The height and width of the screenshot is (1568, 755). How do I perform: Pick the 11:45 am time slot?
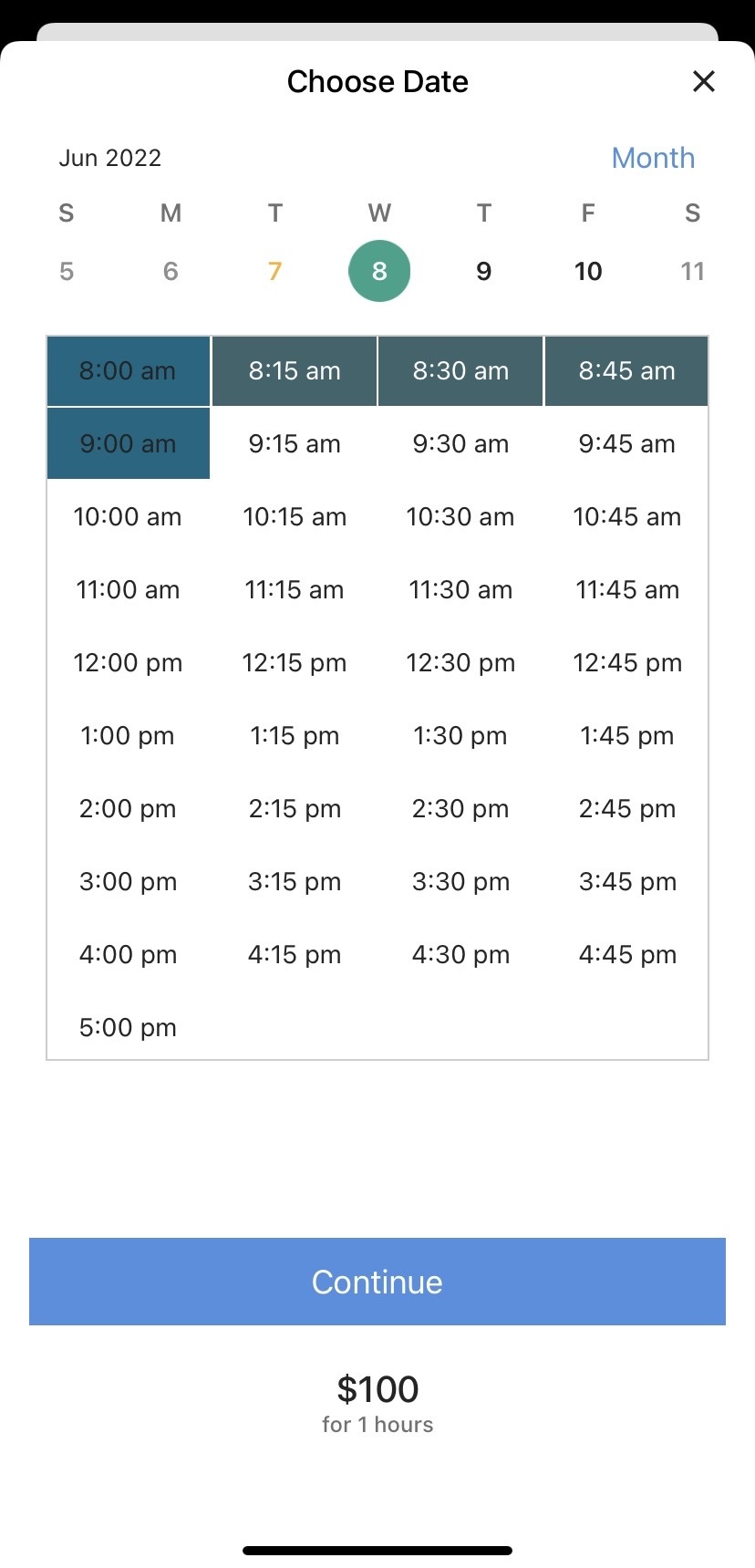[627, 590]
